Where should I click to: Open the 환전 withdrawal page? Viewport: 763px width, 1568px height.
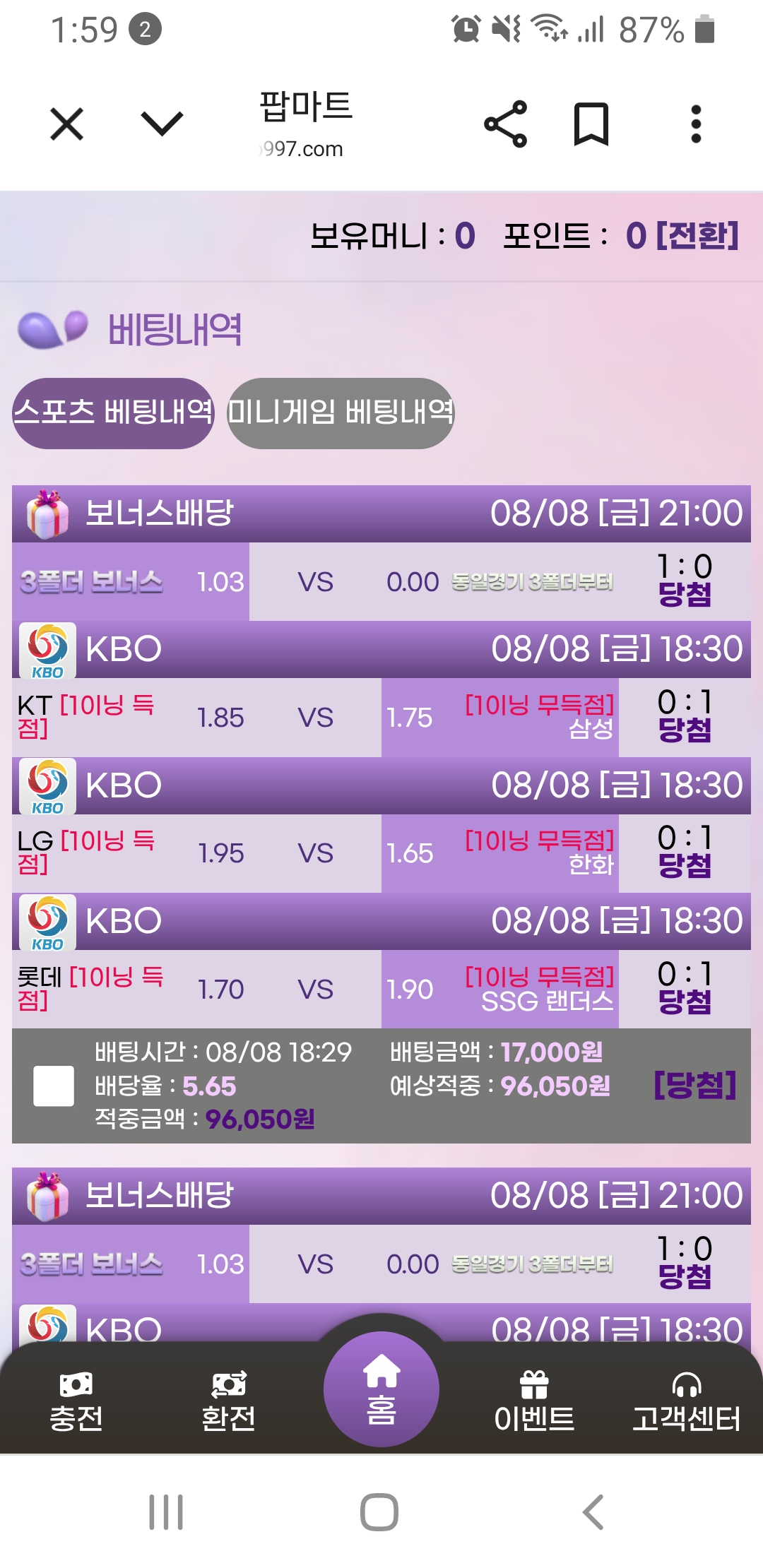pyautogui.click(x=228, y=1402)
